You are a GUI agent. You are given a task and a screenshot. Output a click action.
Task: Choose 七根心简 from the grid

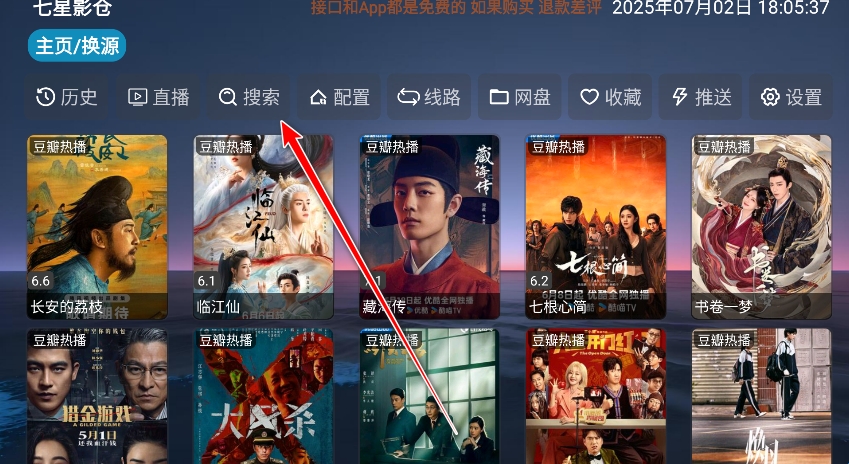[x=595, y=226]
